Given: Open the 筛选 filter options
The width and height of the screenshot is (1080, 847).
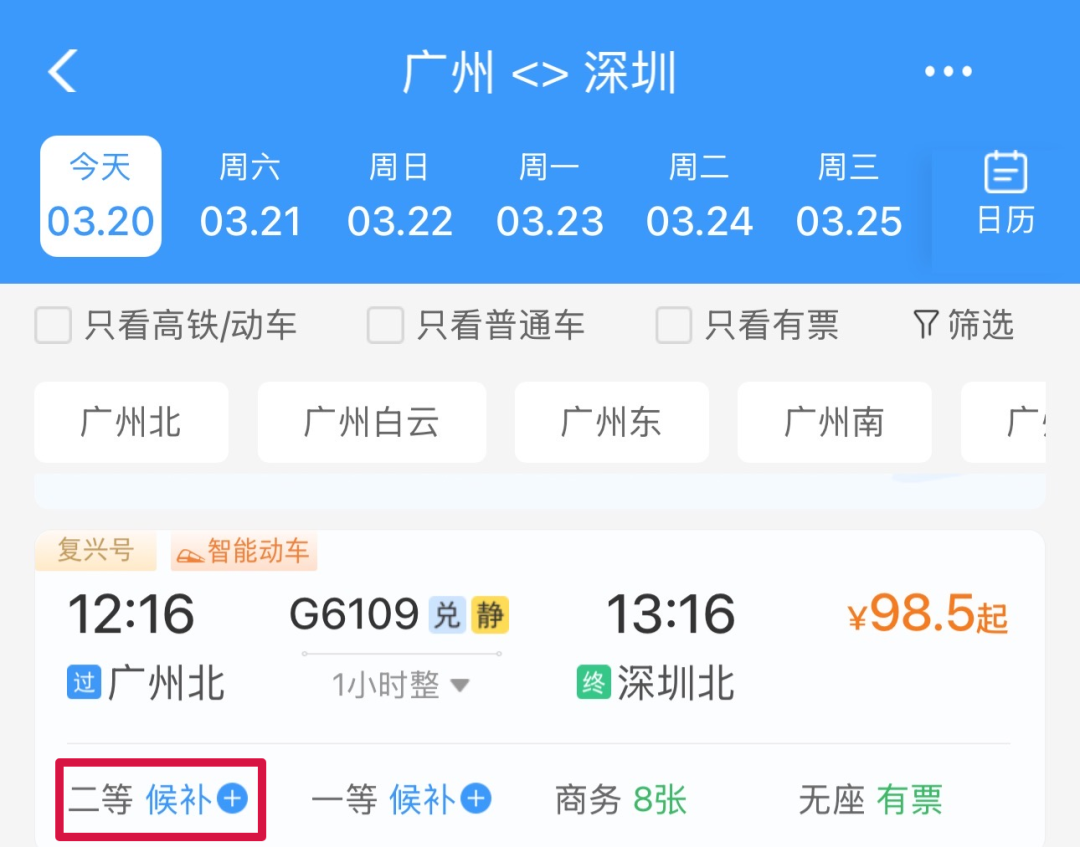Looking at the screenshot, I should (x=964, y=325).
